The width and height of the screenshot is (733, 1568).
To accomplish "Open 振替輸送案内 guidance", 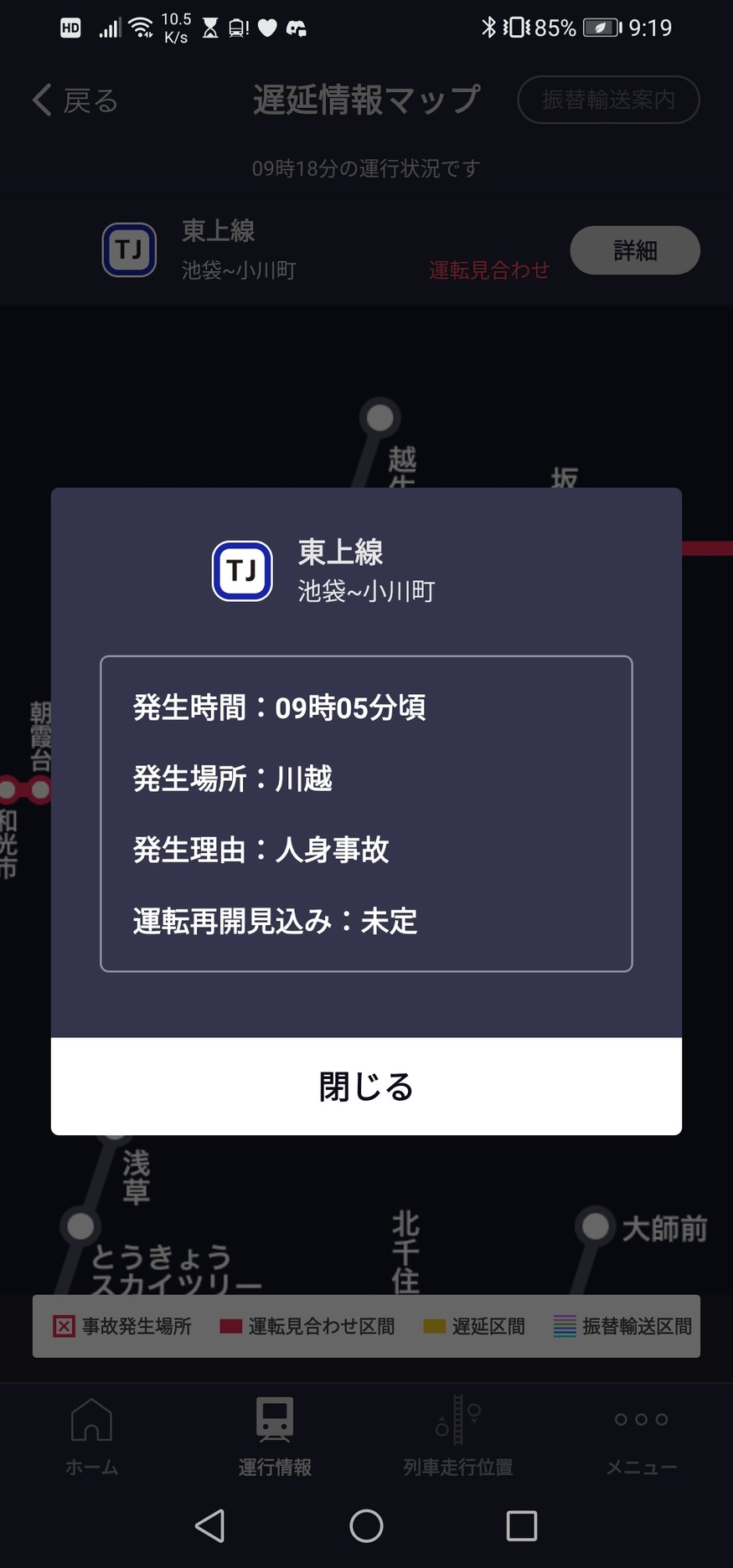I will (x=608, y=100).
